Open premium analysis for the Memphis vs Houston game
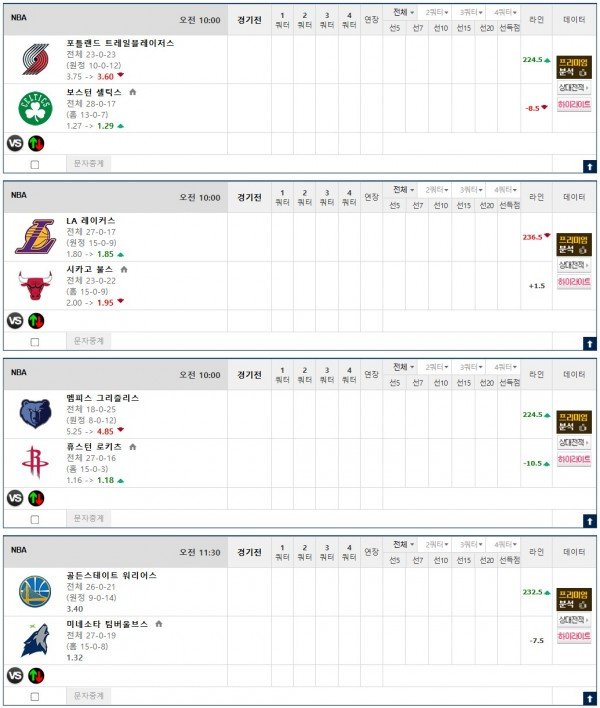The height and width of the screenshot is (708, 600). pos(574,421)
